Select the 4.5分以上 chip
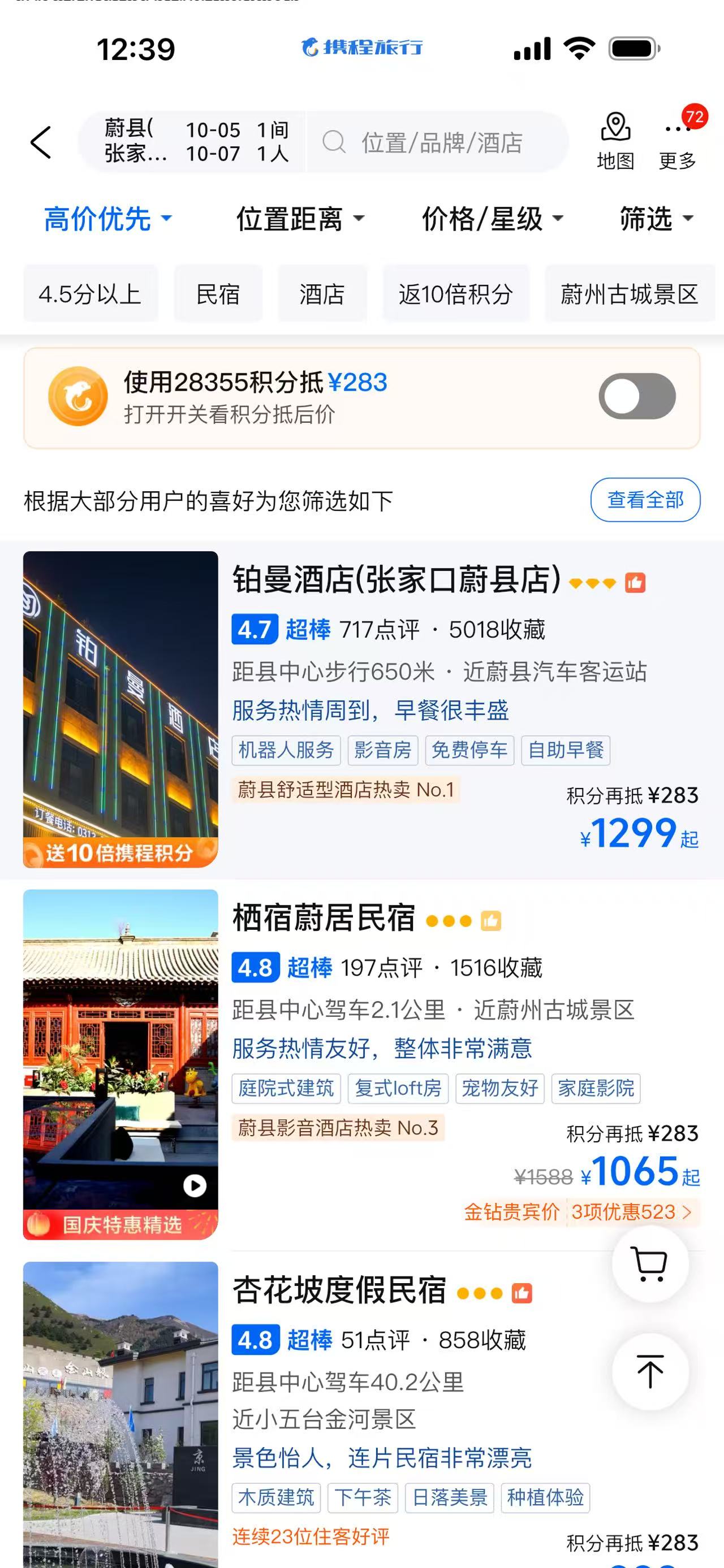This screenshot has height=1568, width=724. tap(90, 294)
